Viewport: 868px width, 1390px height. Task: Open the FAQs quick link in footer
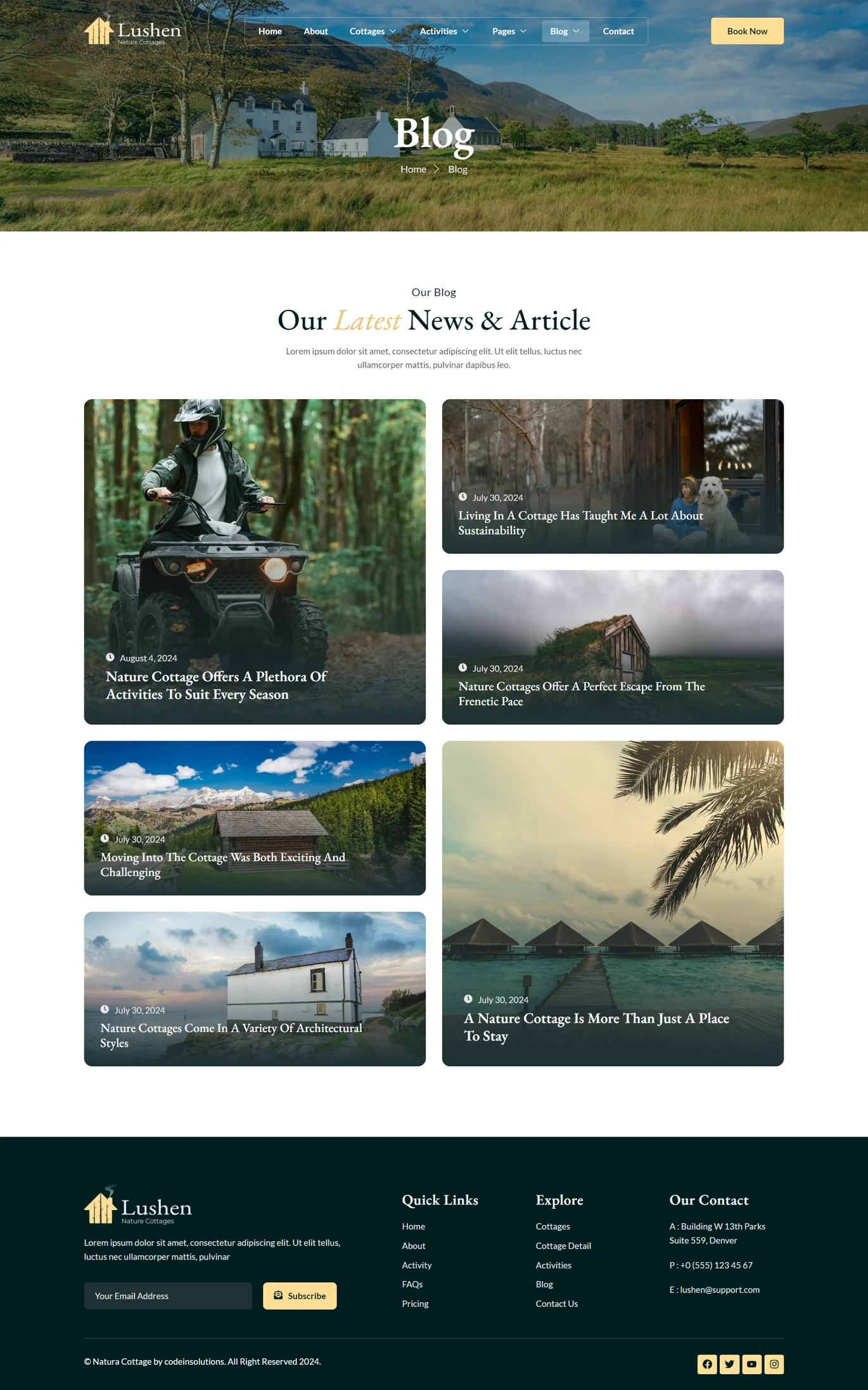412,1284
